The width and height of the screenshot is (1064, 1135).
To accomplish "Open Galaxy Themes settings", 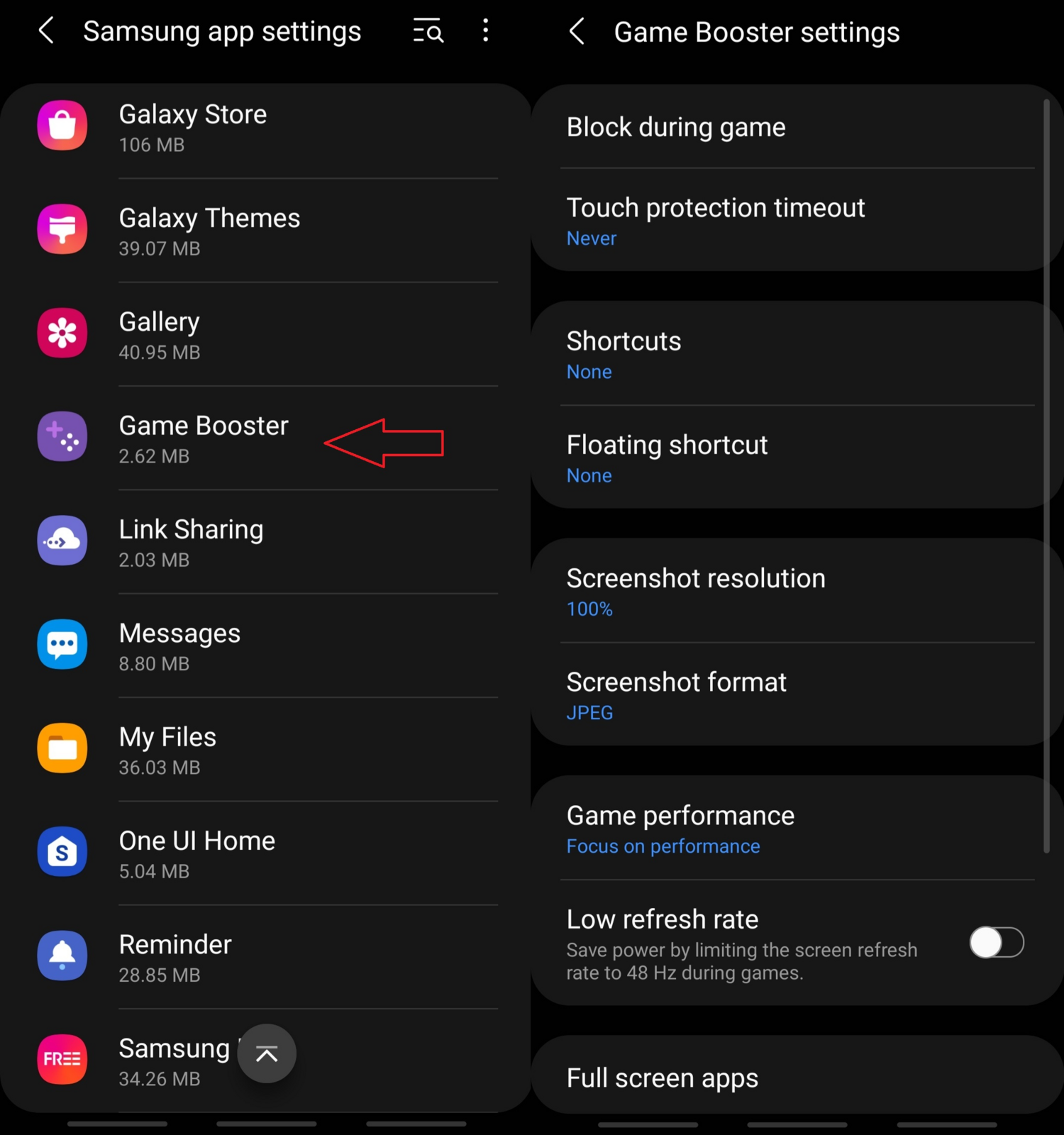I will coord(266,231).
